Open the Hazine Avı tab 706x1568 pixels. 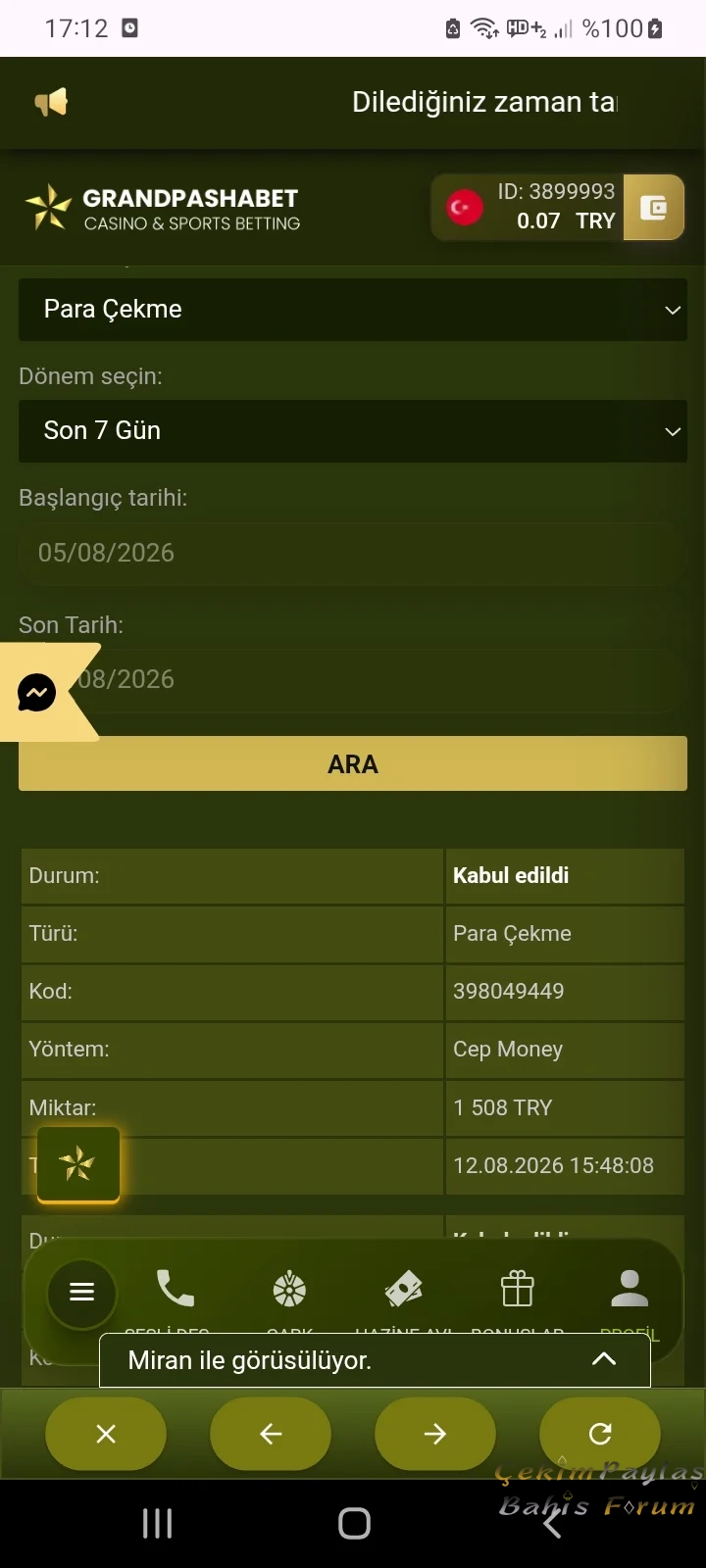(x=403, y=1289)
